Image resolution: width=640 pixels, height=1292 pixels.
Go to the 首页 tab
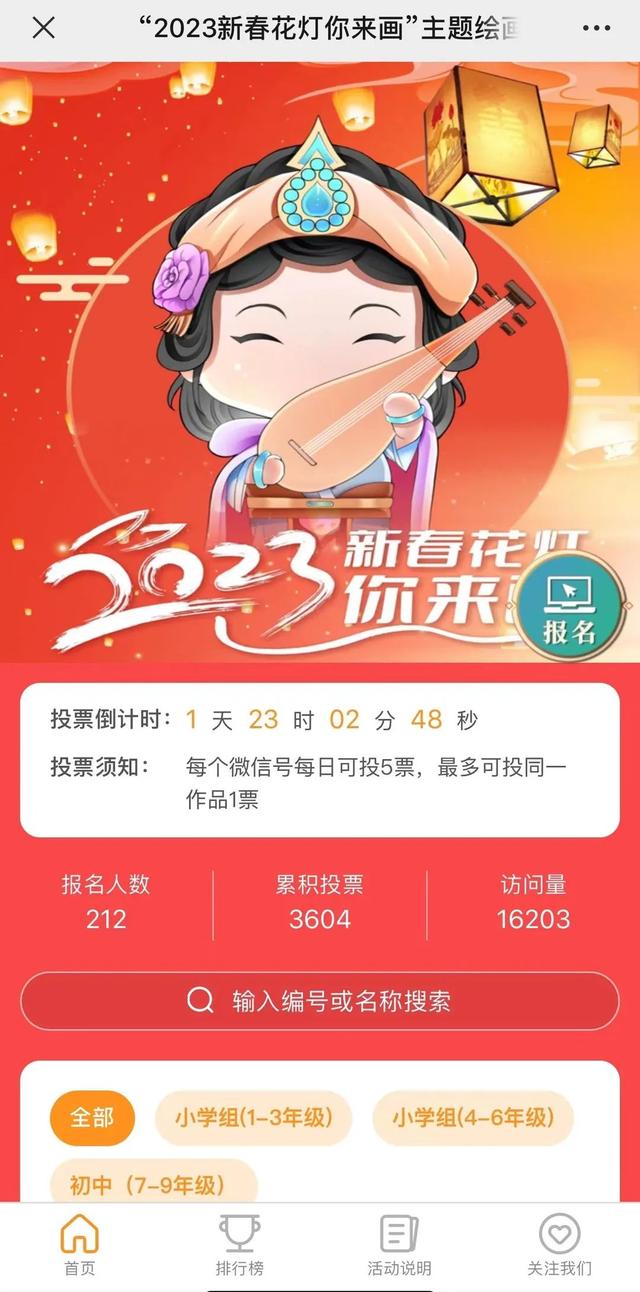(x=80, y=1246)
